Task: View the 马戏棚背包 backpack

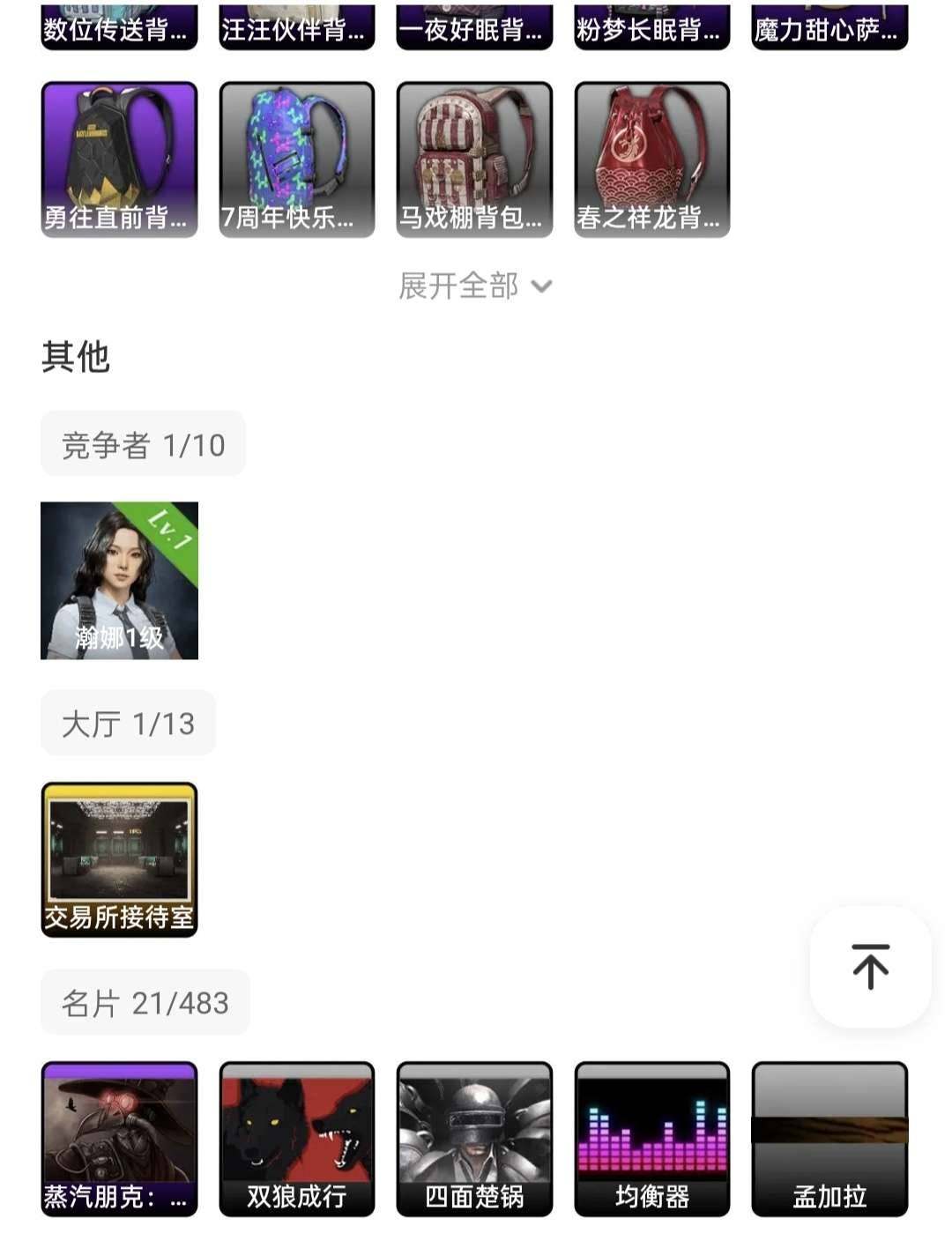Action: 473,155
